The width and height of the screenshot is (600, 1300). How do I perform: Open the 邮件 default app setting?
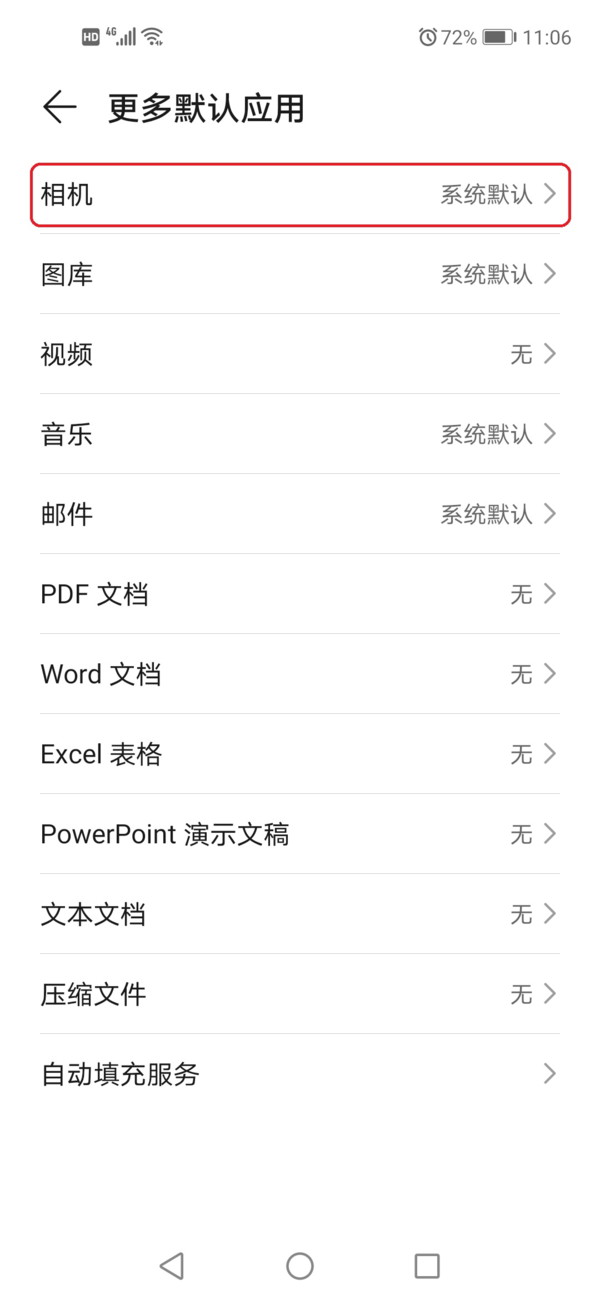point(300,514)
